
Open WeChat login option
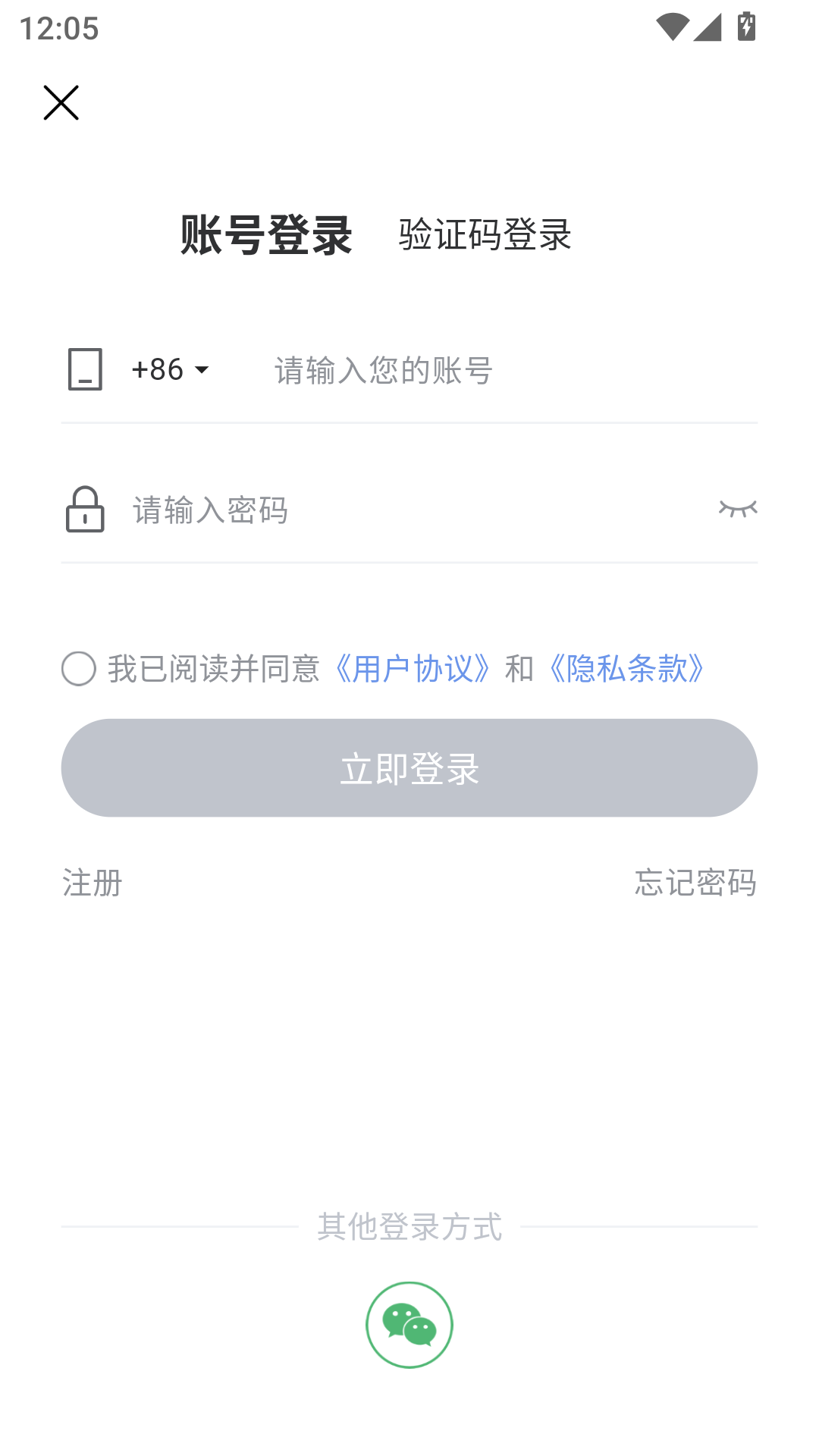409,1325
